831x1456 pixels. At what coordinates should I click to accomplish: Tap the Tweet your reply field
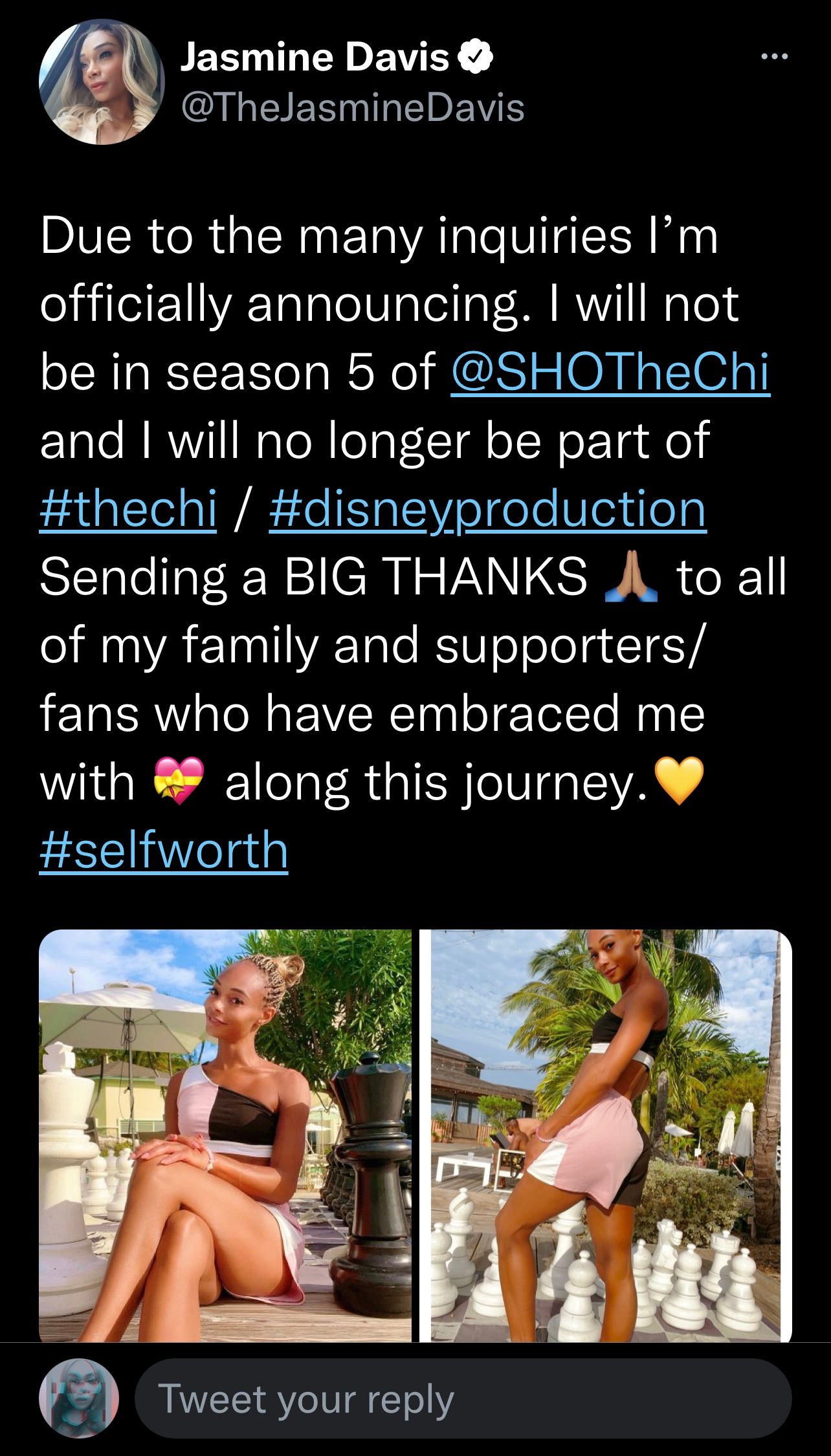pyautogui.click(x=462, y=1399)
